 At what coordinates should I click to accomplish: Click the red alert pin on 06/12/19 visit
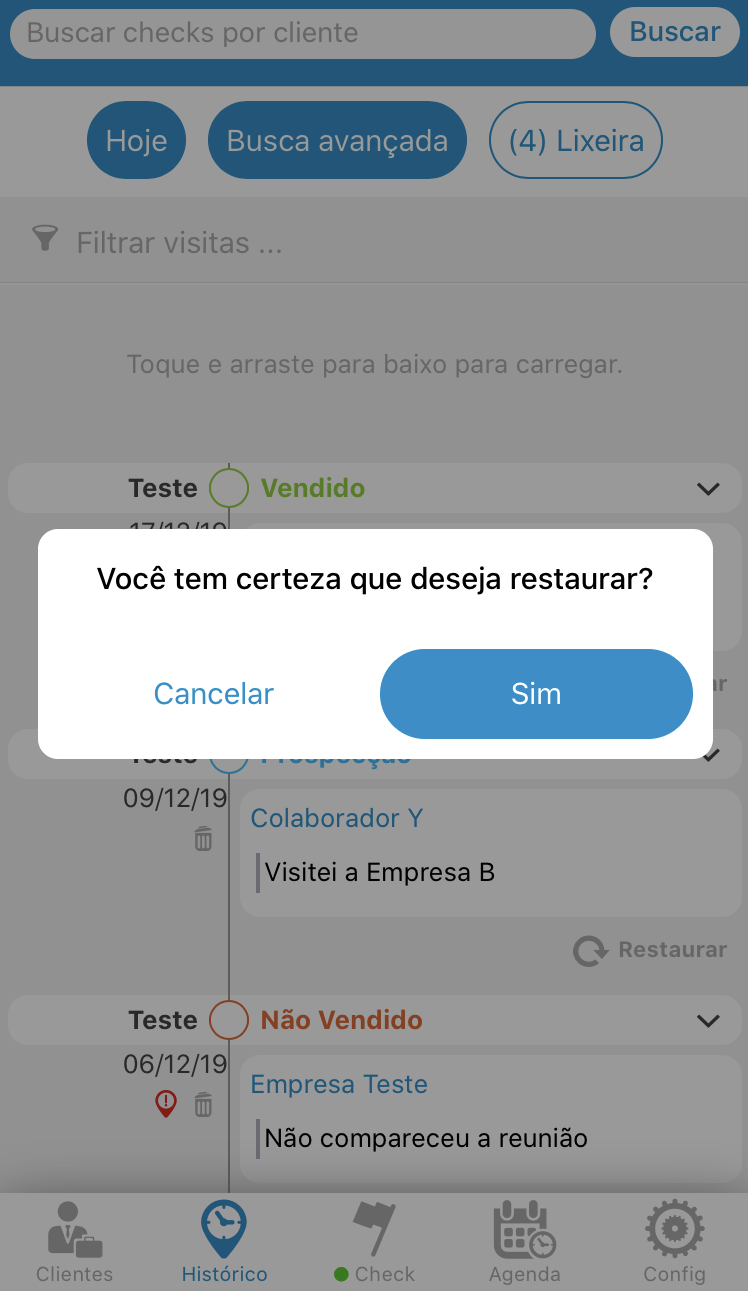pos(165,1105)
